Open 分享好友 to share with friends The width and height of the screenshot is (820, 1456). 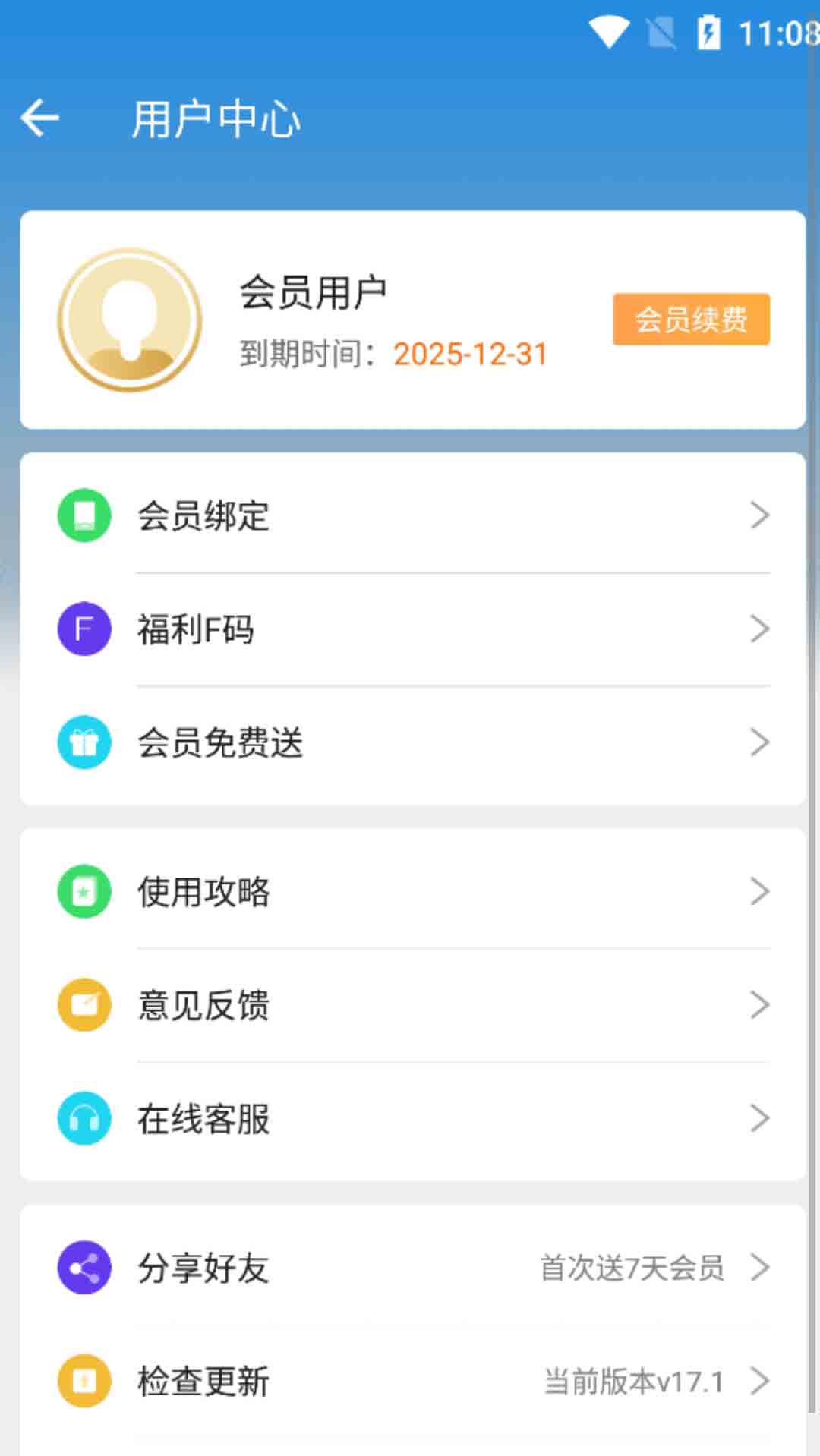point(413,1267)
